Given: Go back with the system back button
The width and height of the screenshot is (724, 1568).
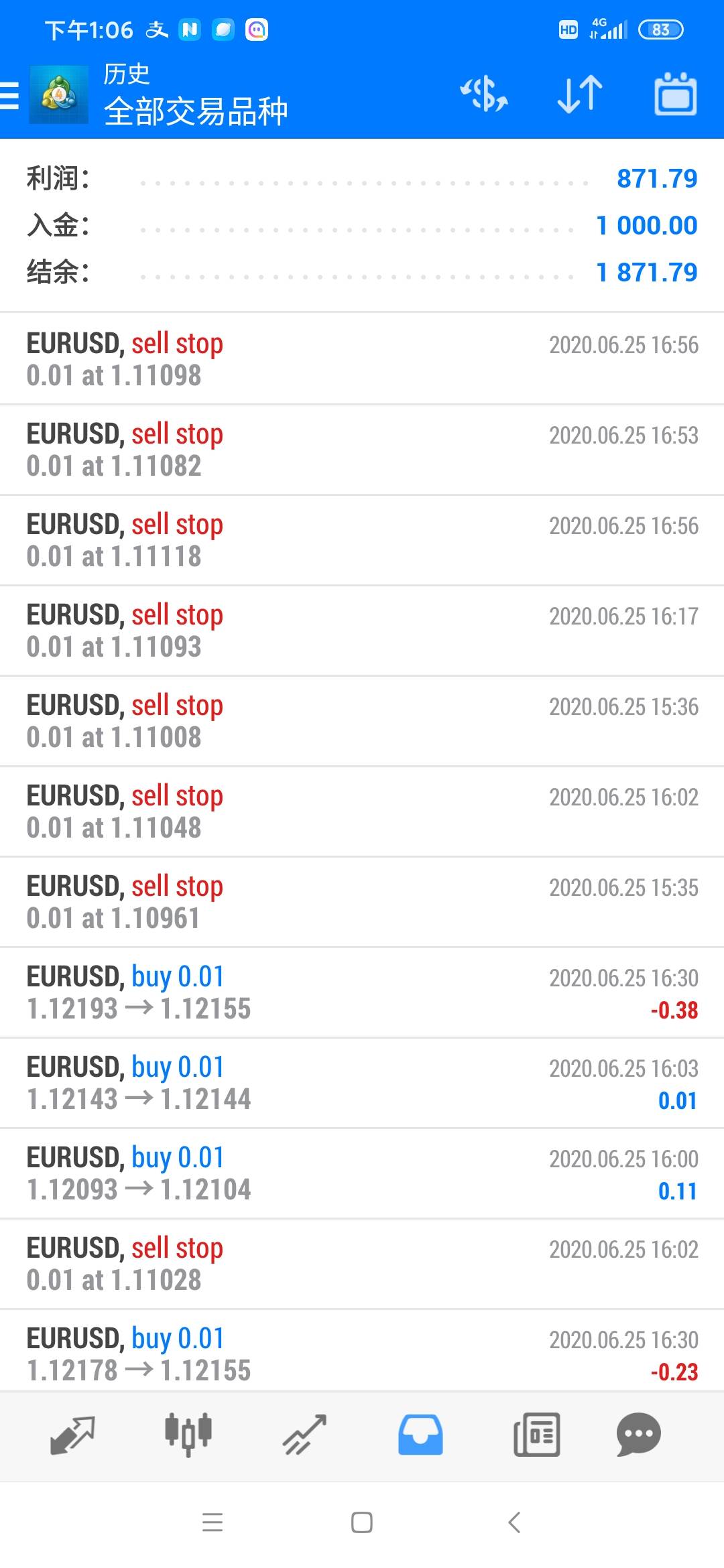Looking at the screenshot, I should pyautogui.click(x=514, y=1522).
